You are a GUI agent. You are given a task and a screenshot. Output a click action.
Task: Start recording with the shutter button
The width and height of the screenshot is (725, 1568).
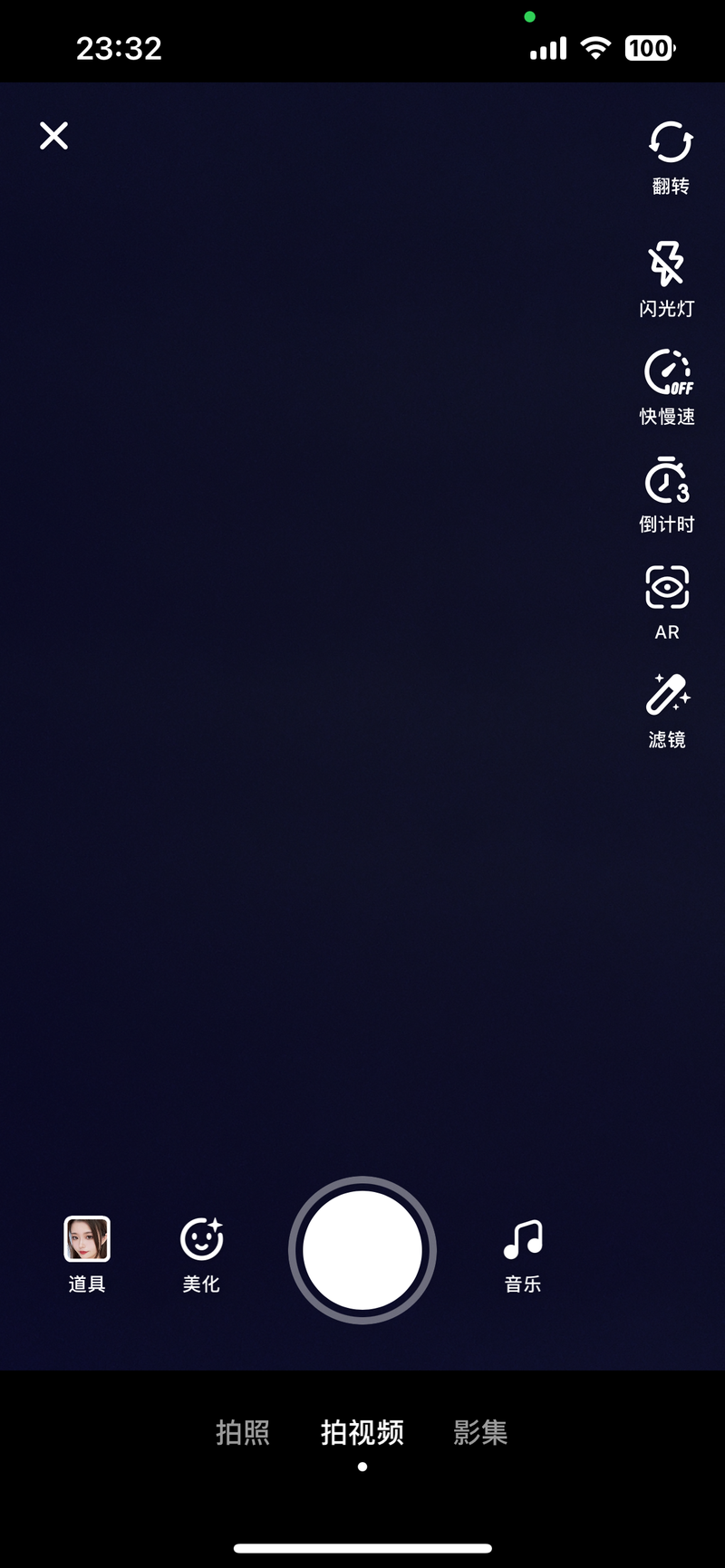coord(362,1250)
